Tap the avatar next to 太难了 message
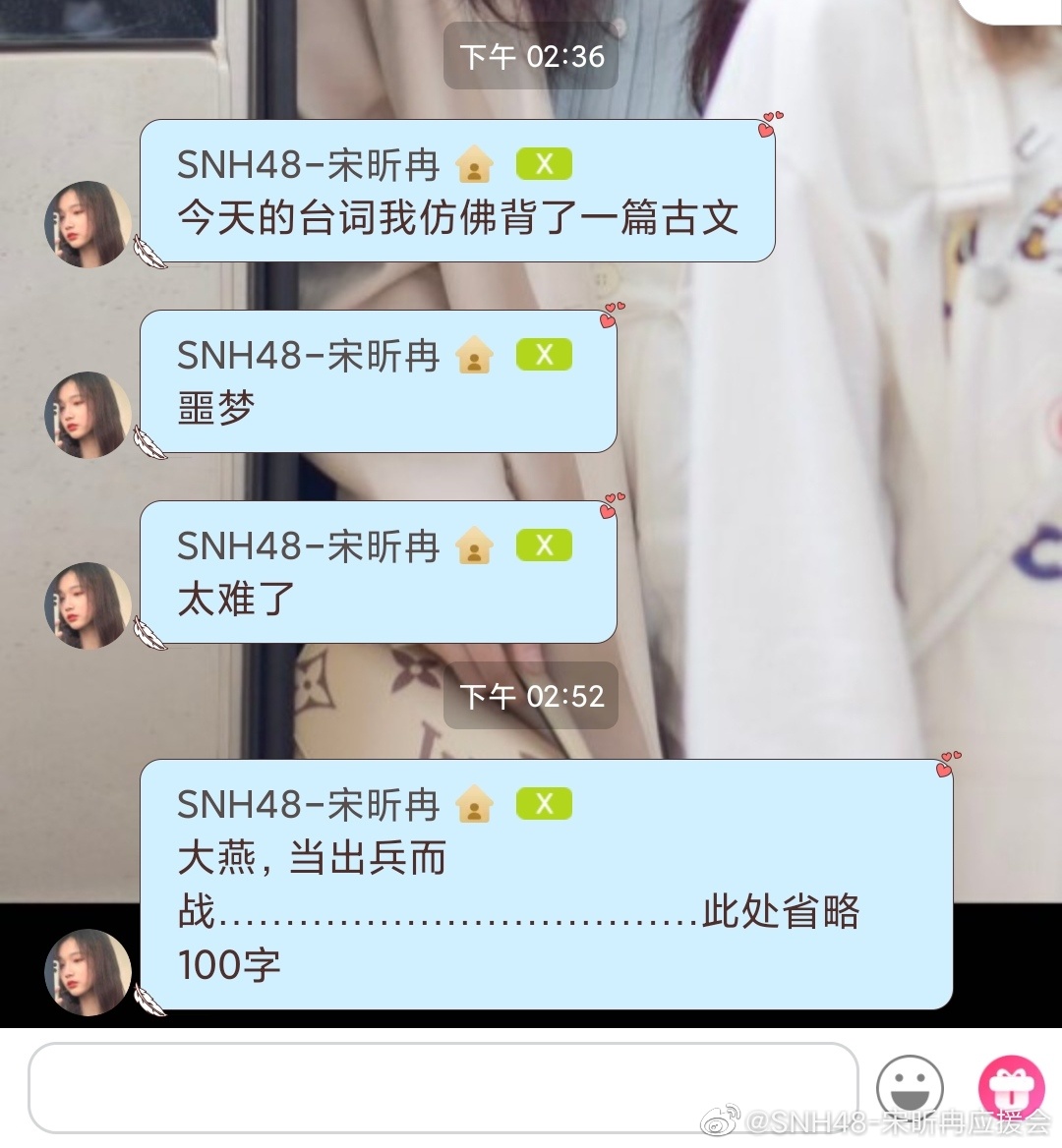 click(x=88, y=605)
